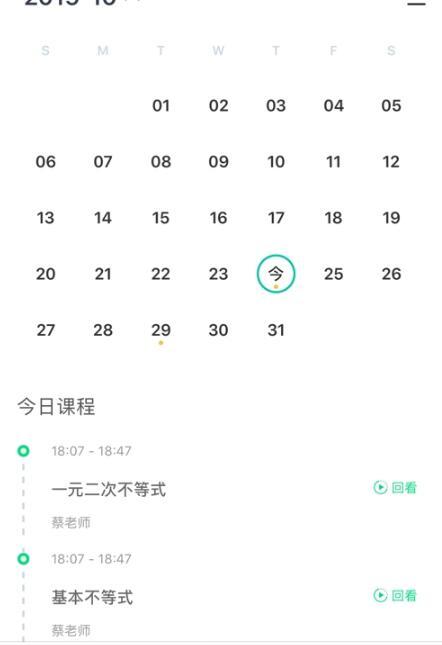Image resolution: width=442 pixels, height=645 pixels.
Task: Select date 29 with course dot
Action: pos(161,330)
